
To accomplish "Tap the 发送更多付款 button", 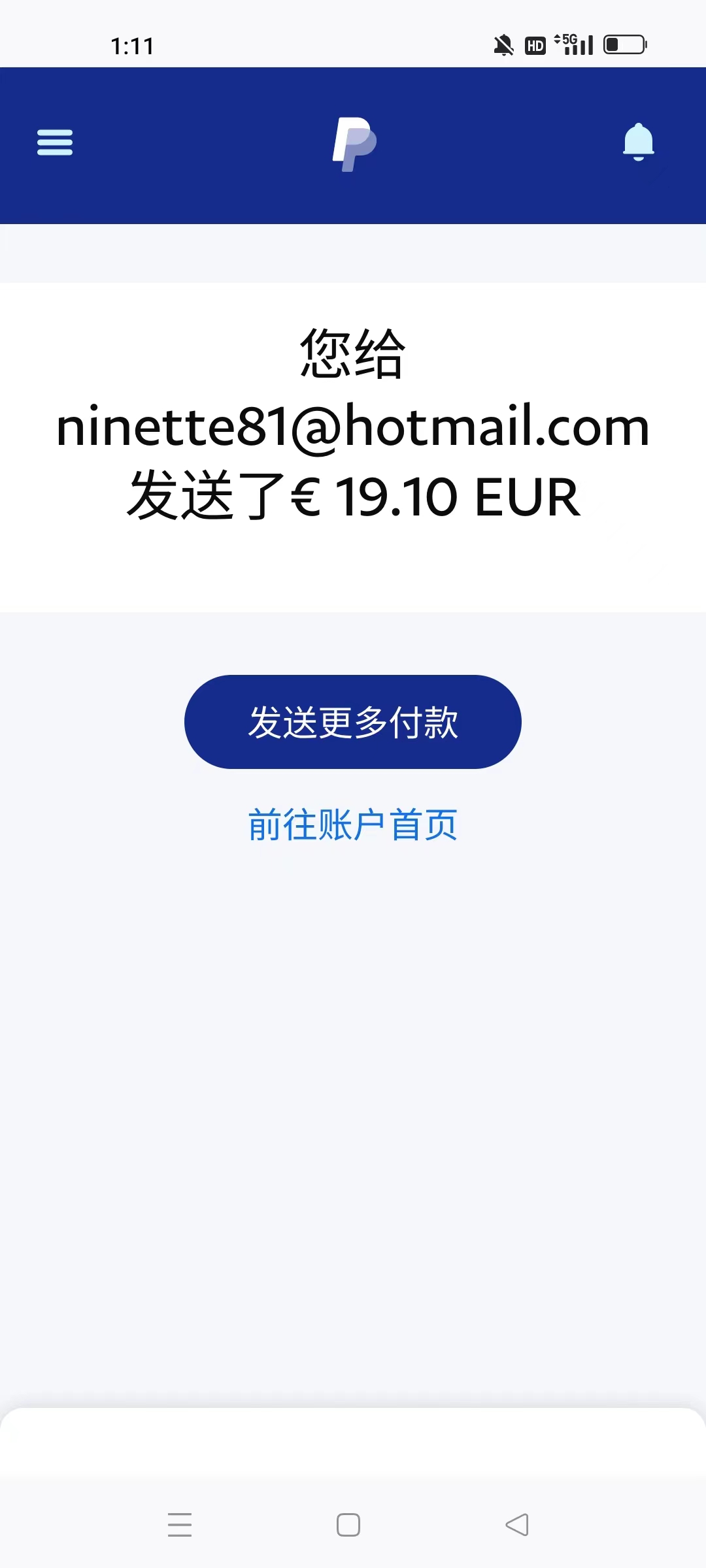I will [353, 722].
